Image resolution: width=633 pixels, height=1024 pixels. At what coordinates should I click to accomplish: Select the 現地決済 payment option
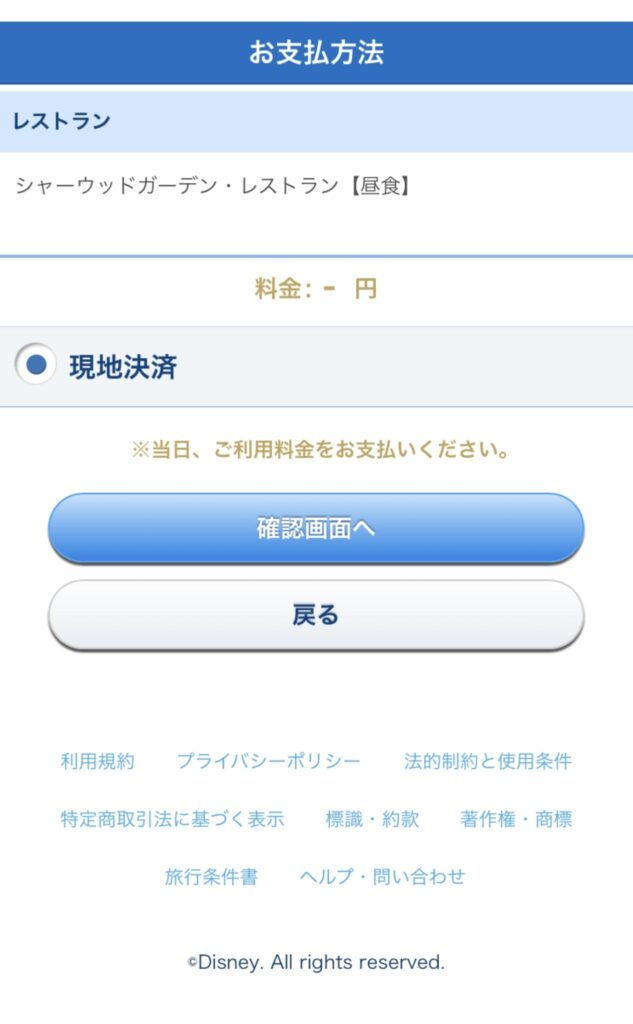coord(37,366)
